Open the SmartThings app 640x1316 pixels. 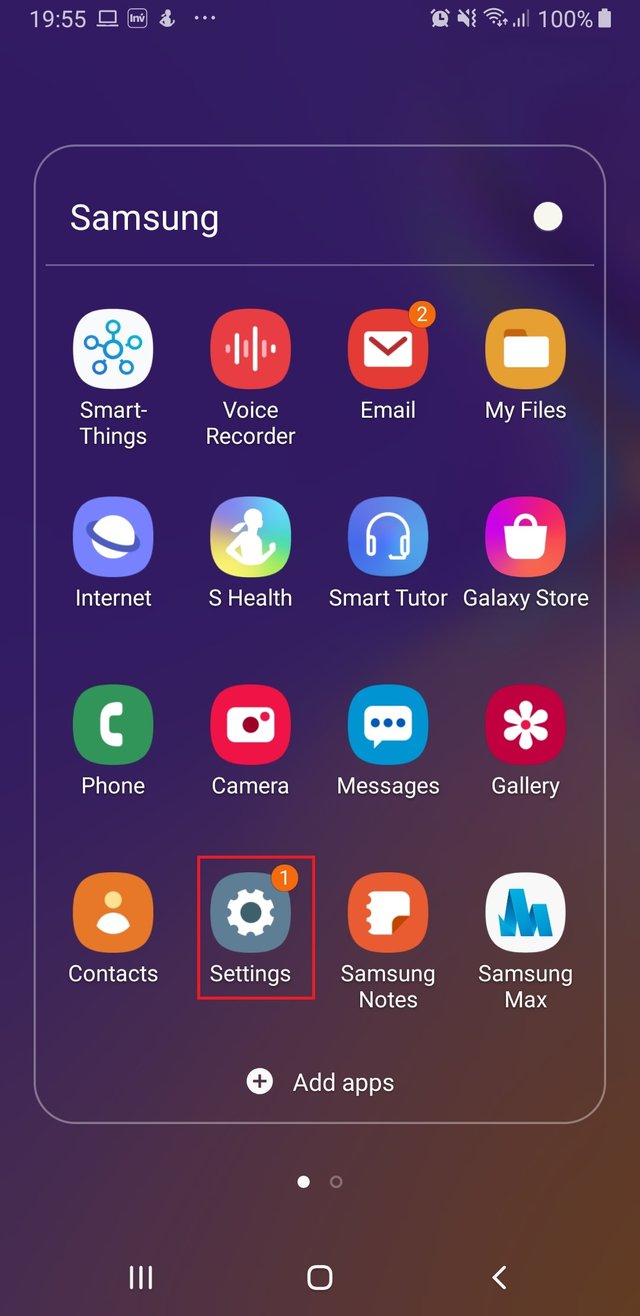click(113, 349)
